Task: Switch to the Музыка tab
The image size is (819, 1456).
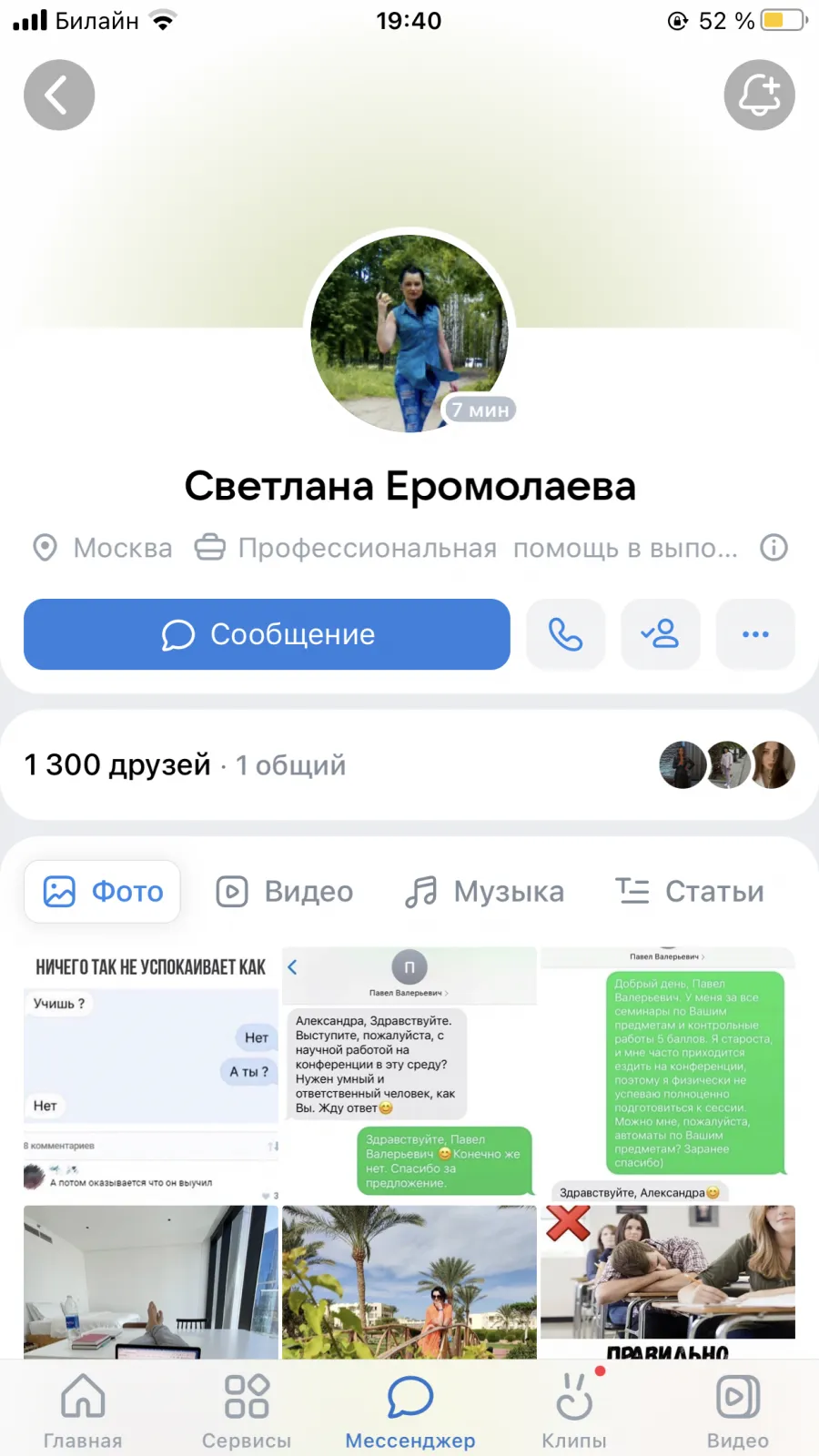Action: 485,892
